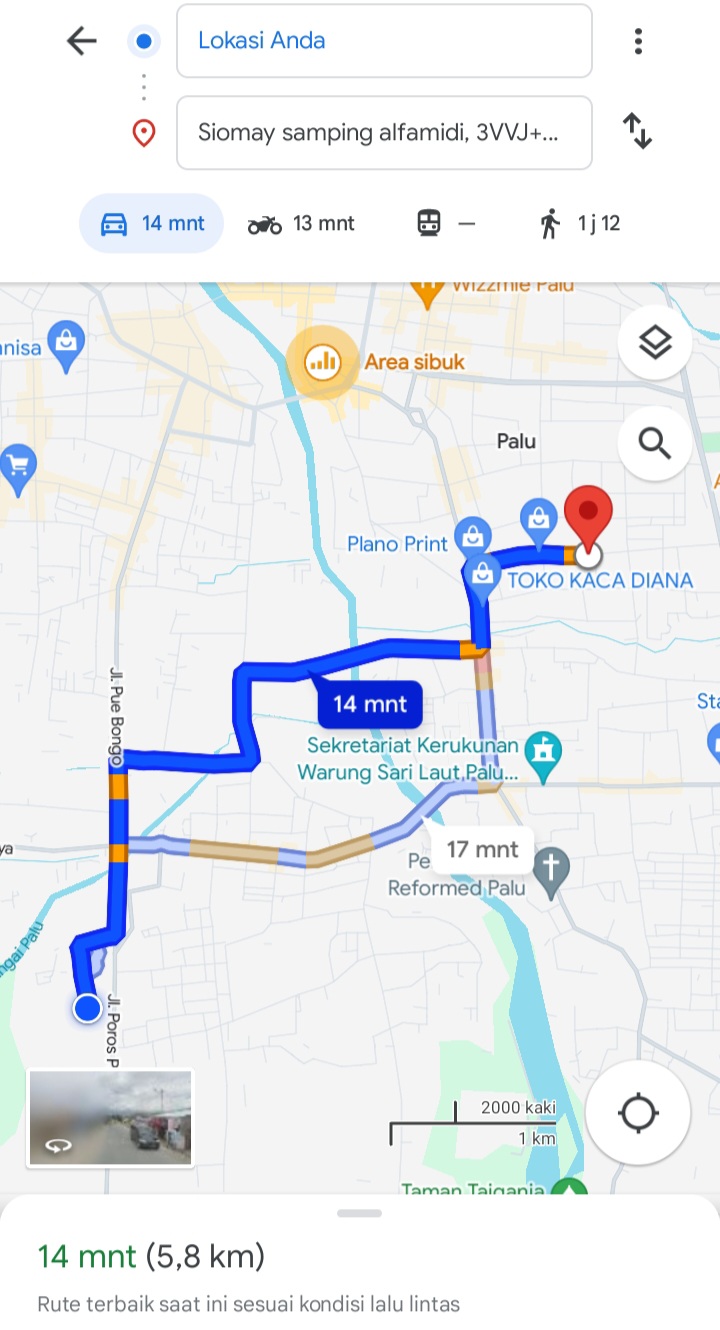720x1330 pixels.
Task: Open the three-dot overflow menu
Action: pos(638,41)
